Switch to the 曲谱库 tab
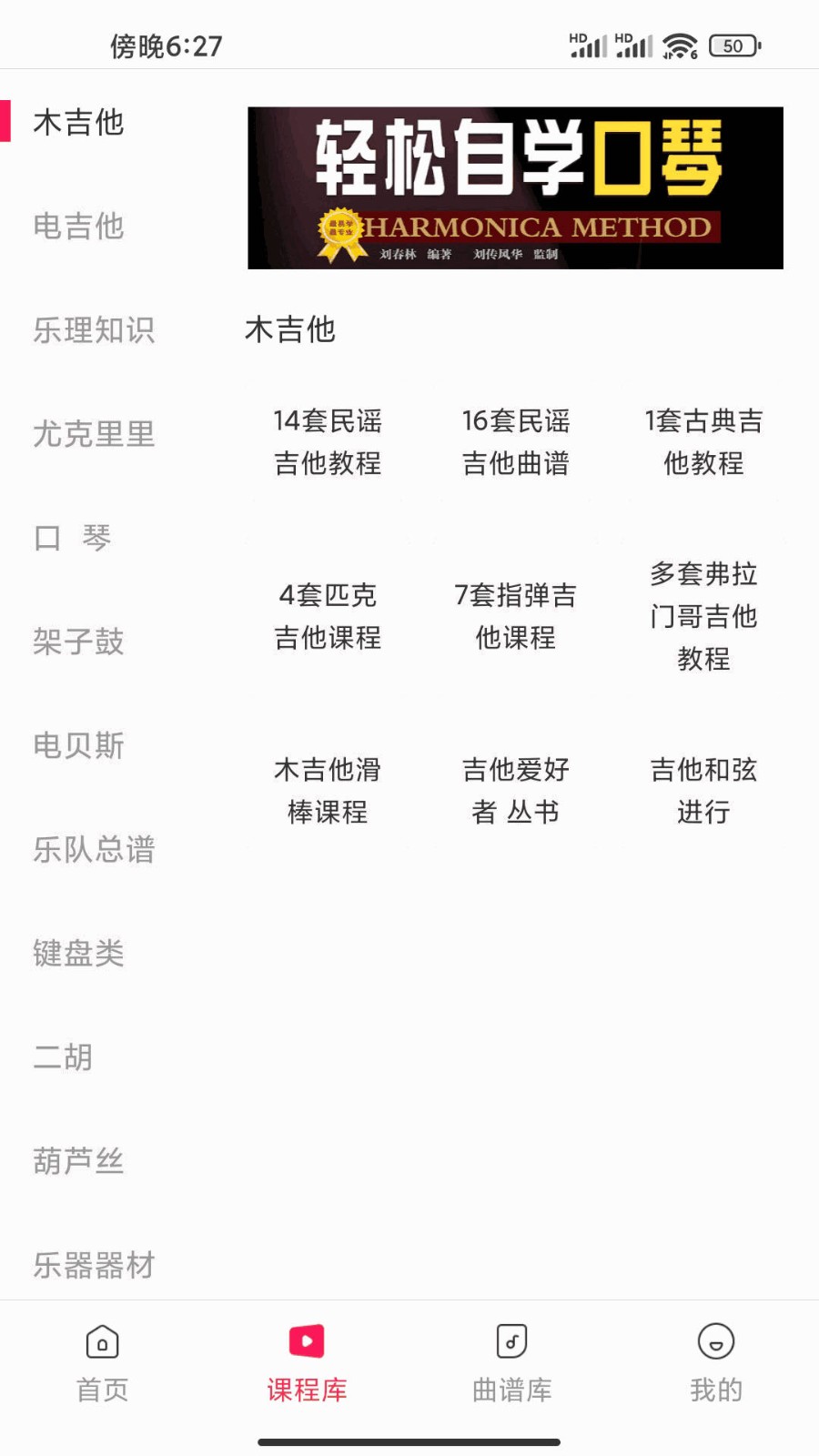The width and height of the screenshot is (819, 1456). coord(511,1363)
